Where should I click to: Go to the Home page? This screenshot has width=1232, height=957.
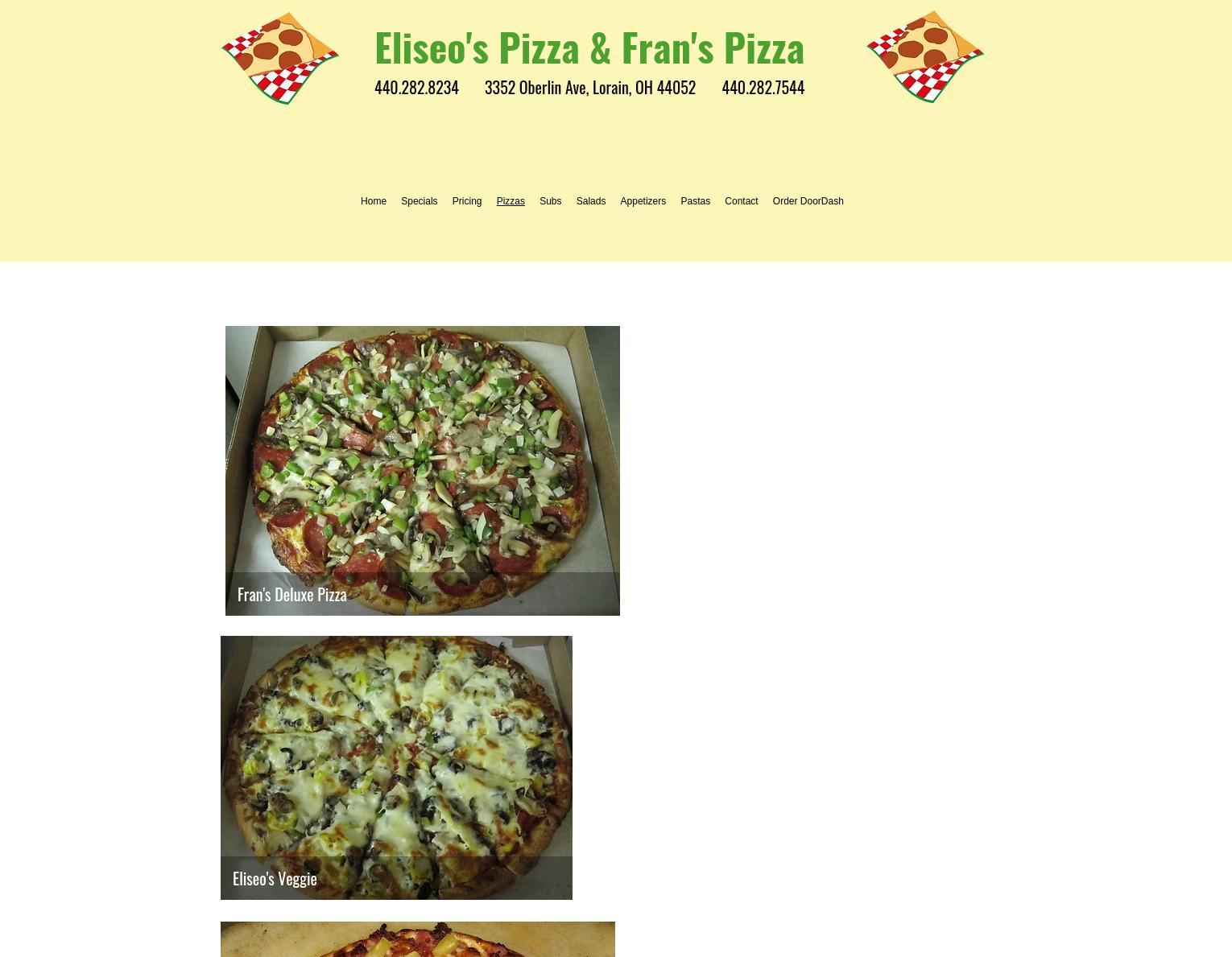373,201
